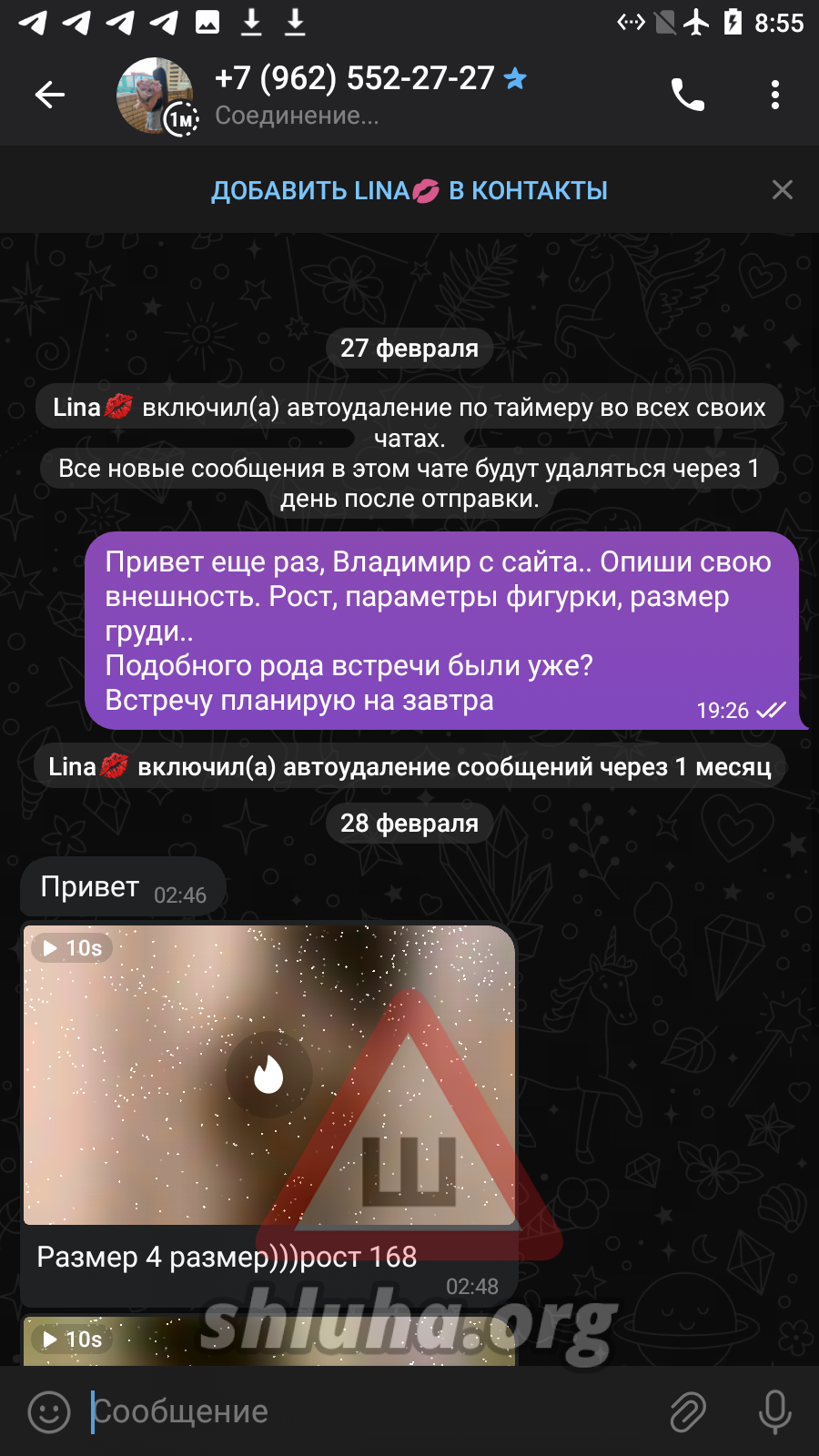The image size is (819, 1456).
Task: Dismiss the add-to-contacts banner
Action: [783, 189]
